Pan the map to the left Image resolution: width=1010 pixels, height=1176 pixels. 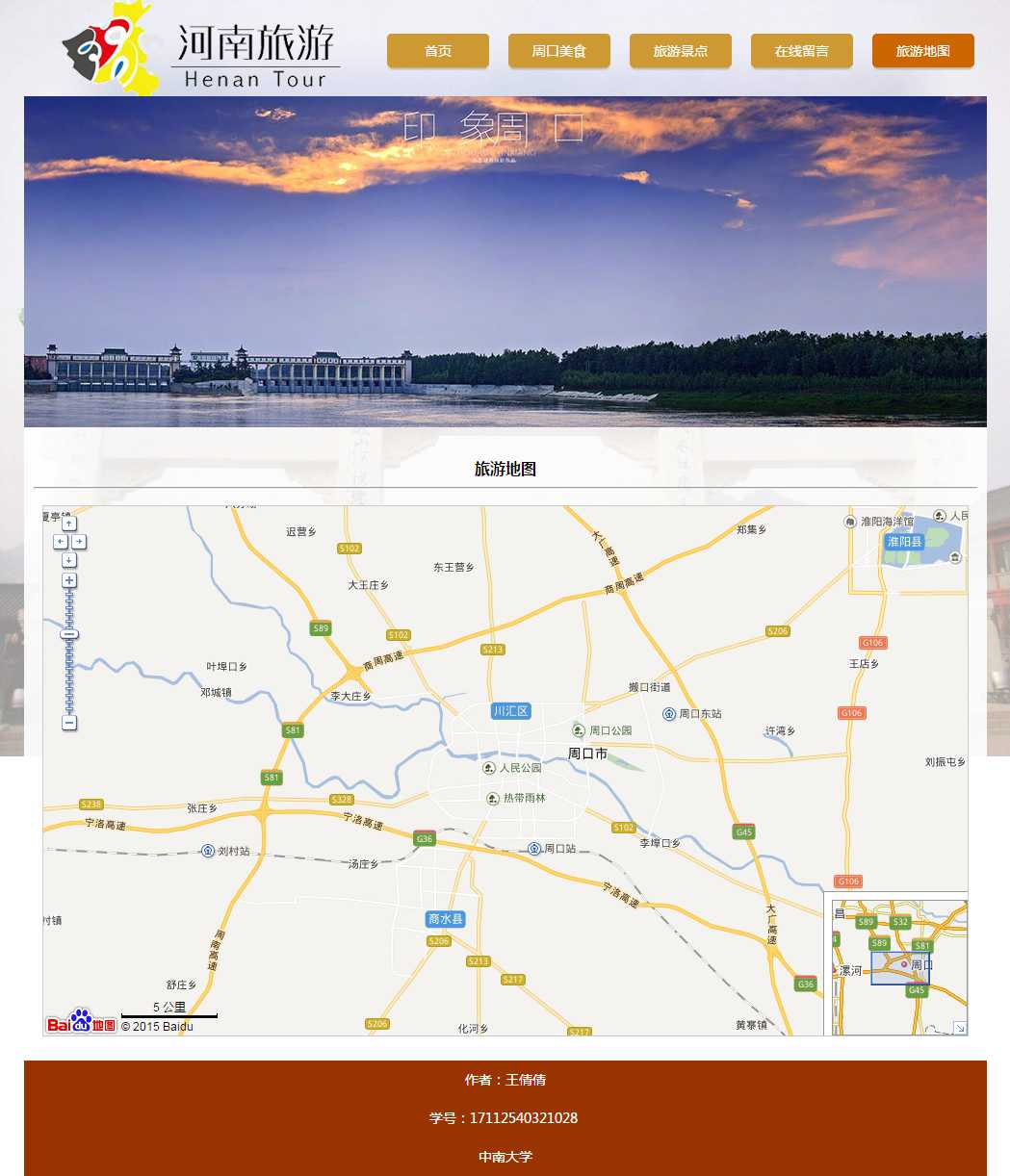[x=60, y=542]
